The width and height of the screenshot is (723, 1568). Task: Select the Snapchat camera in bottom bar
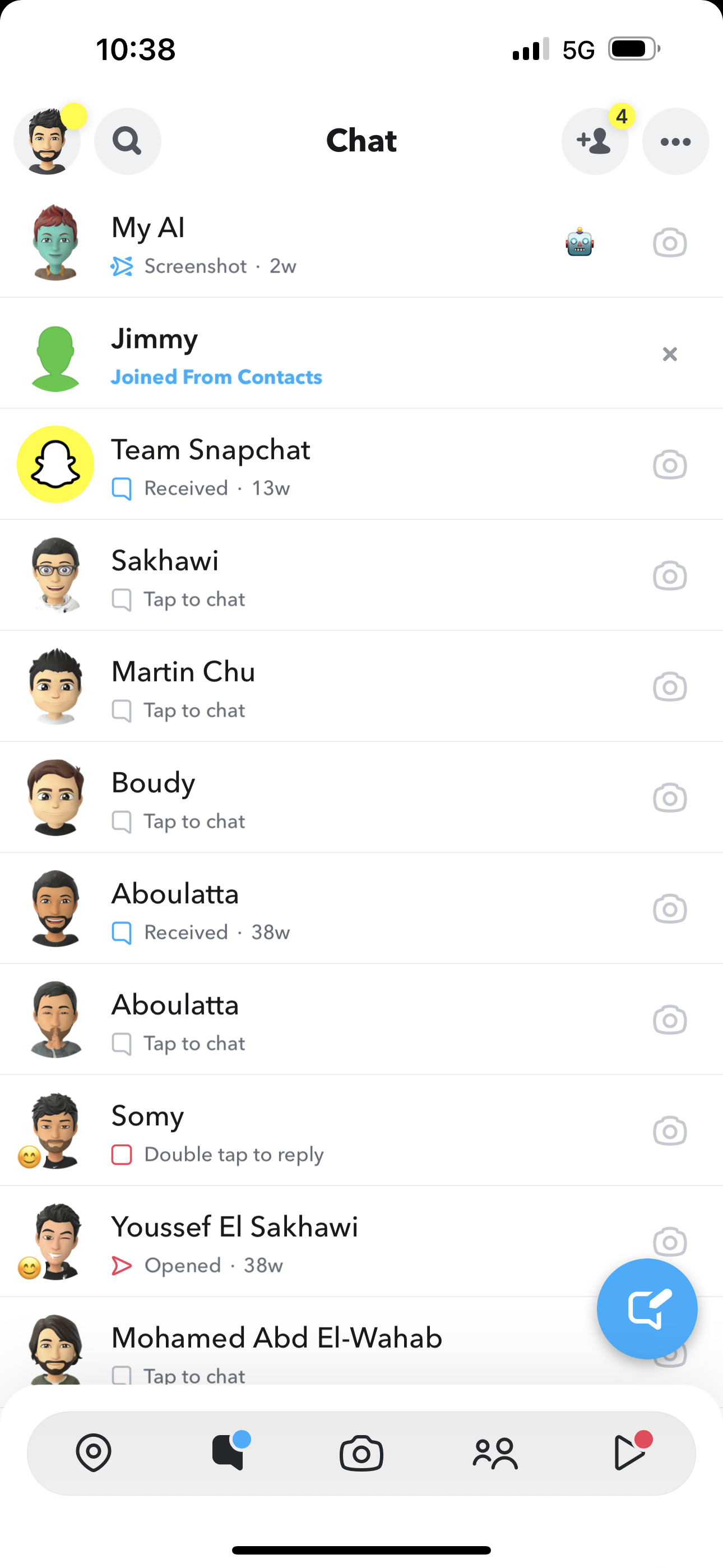(361, 1454)
